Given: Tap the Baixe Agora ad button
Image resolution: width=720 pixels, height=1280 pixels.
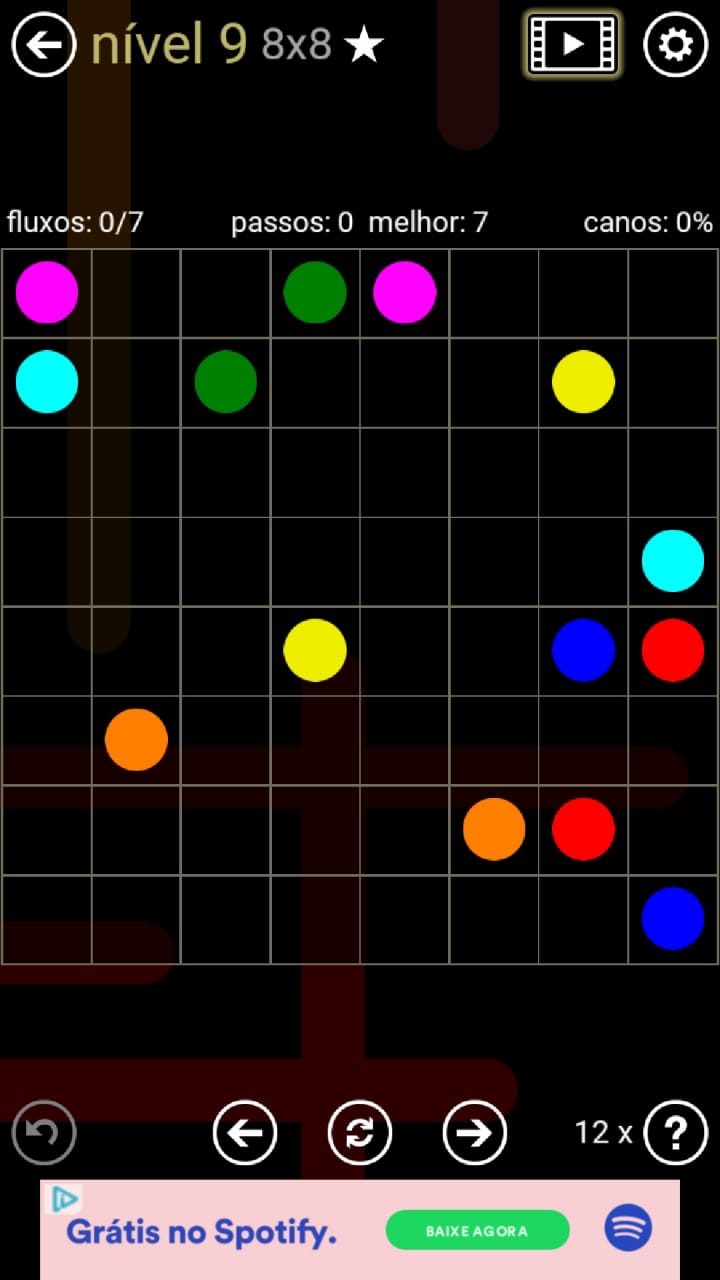Looking at the screenshot, I should tap(477, 1230).
